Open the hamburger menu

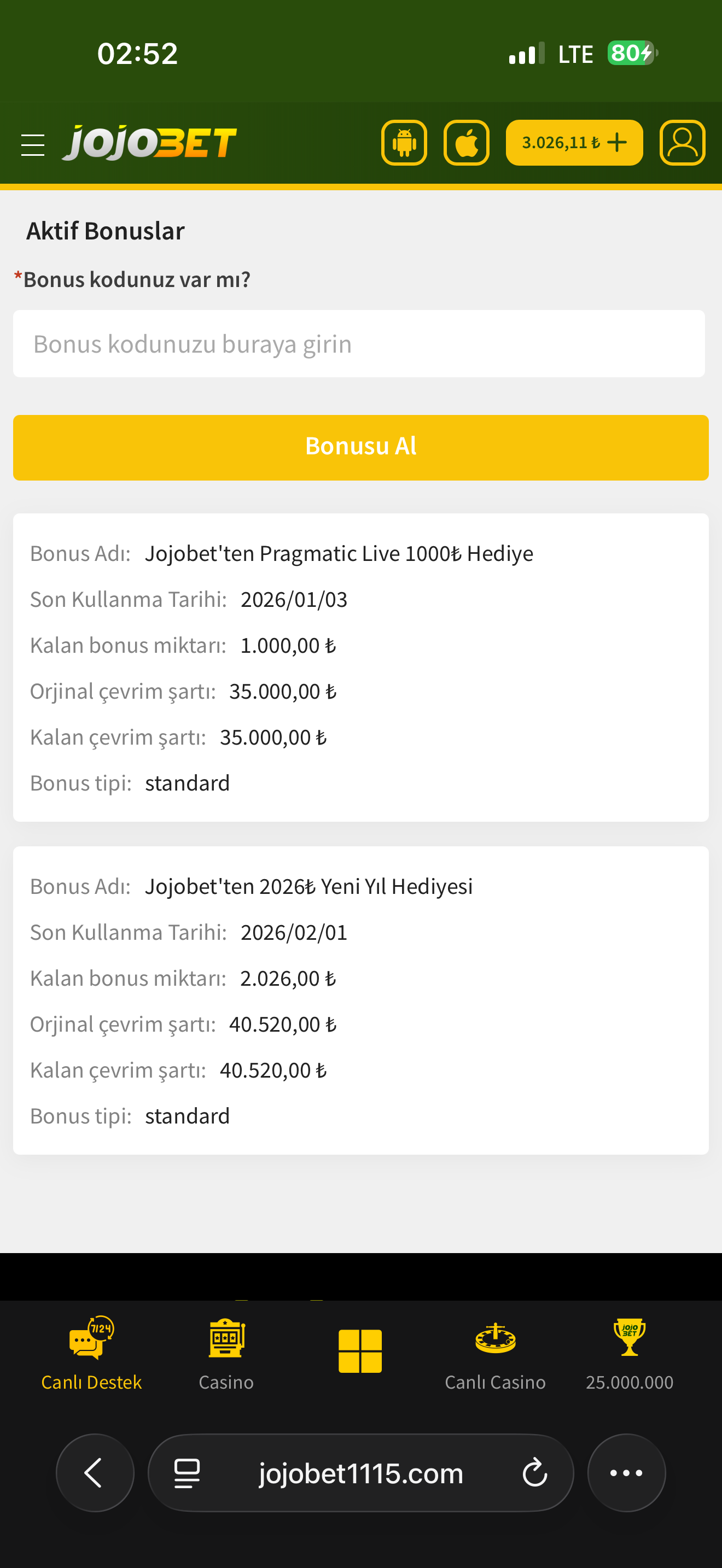[33, 145]
